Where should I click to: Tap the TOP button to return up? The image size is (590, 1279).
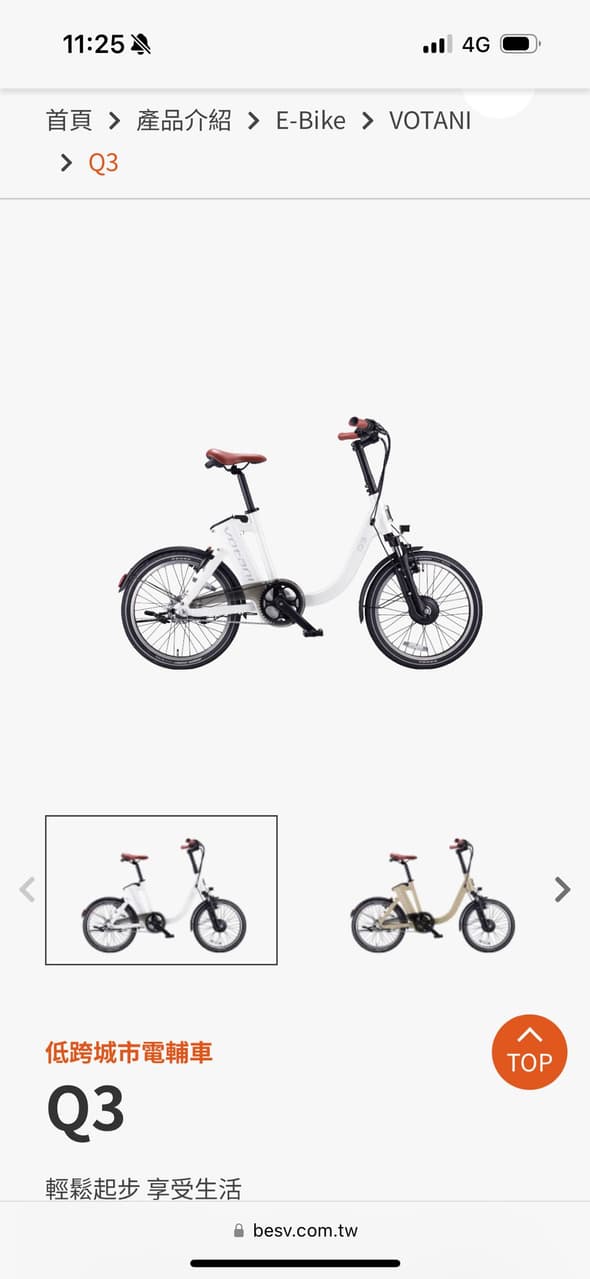click(x=530, y=1051)
